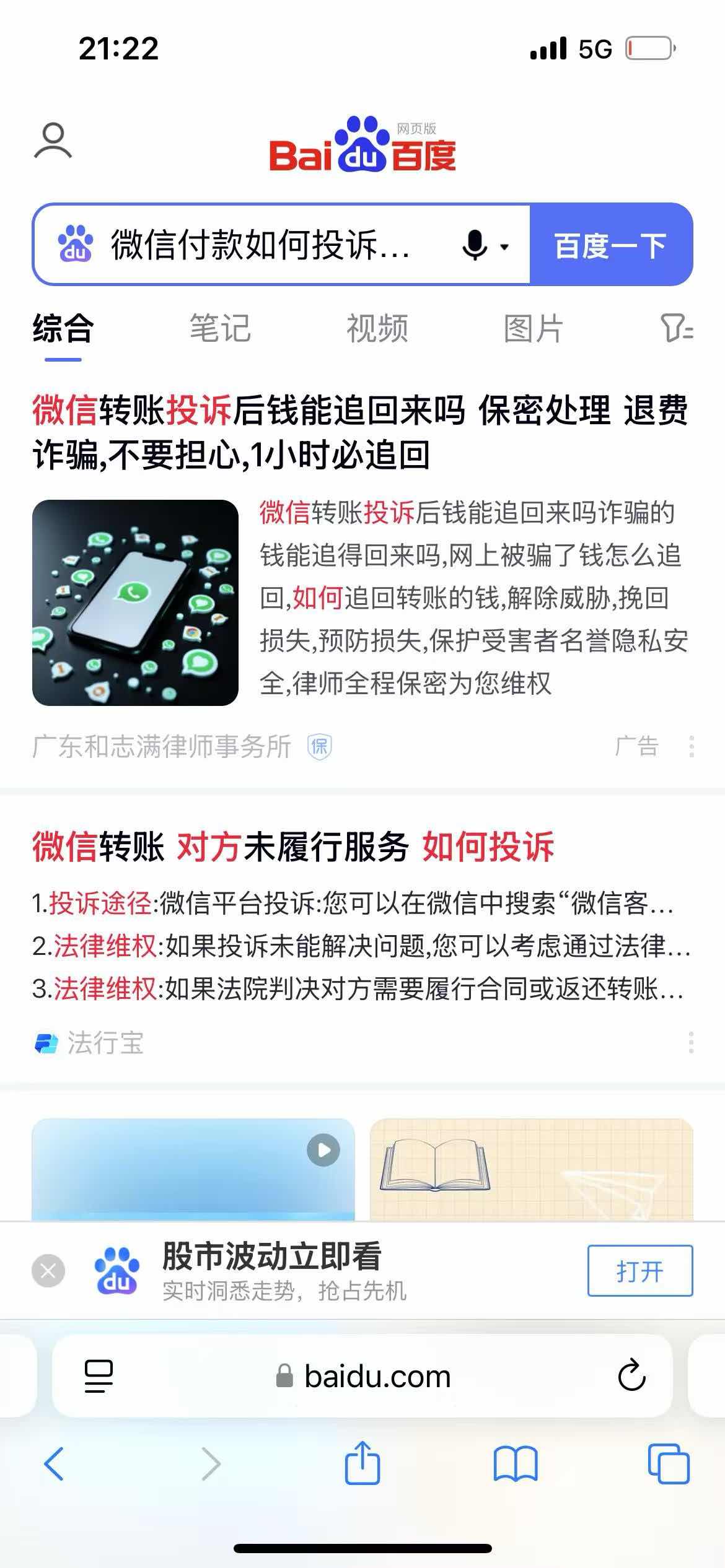The height and width of the screenshot is (1568, 725).
Task: Reload the baidu.com page
Action: 631,1375
